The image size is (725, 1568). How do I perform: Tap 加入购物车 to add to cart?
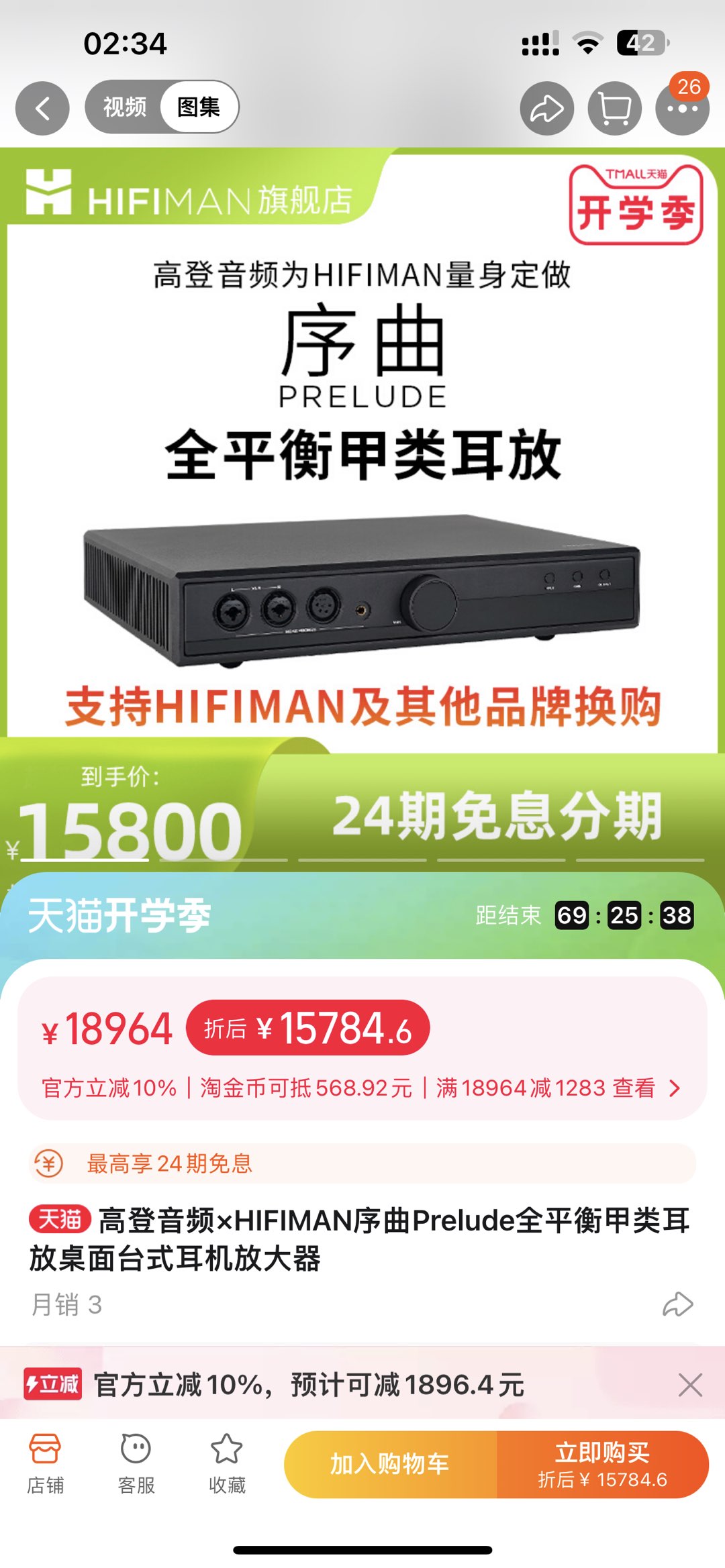[x=390, y=1464]
